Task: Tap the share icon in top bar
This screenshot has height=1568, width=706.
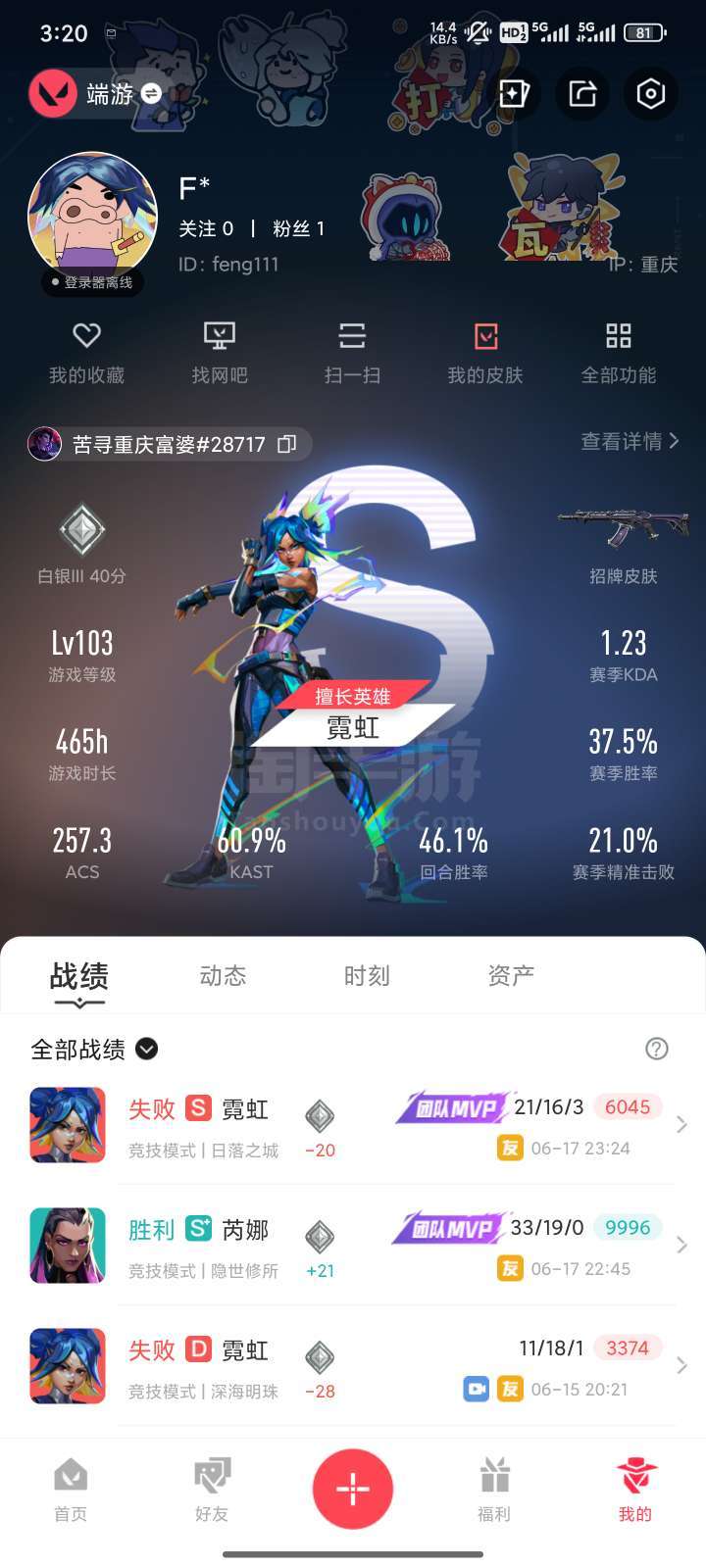Action: click(582, 94)
